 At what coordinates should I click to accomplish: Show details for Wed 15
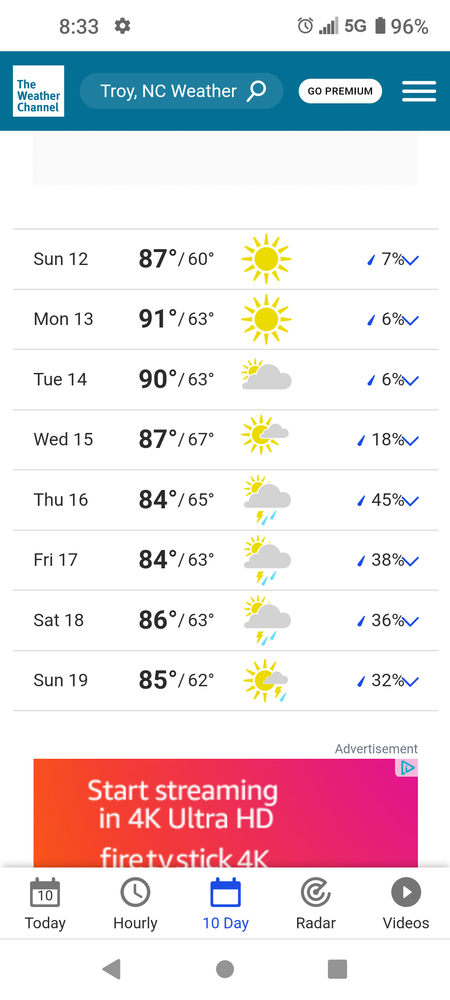(225, 439)
